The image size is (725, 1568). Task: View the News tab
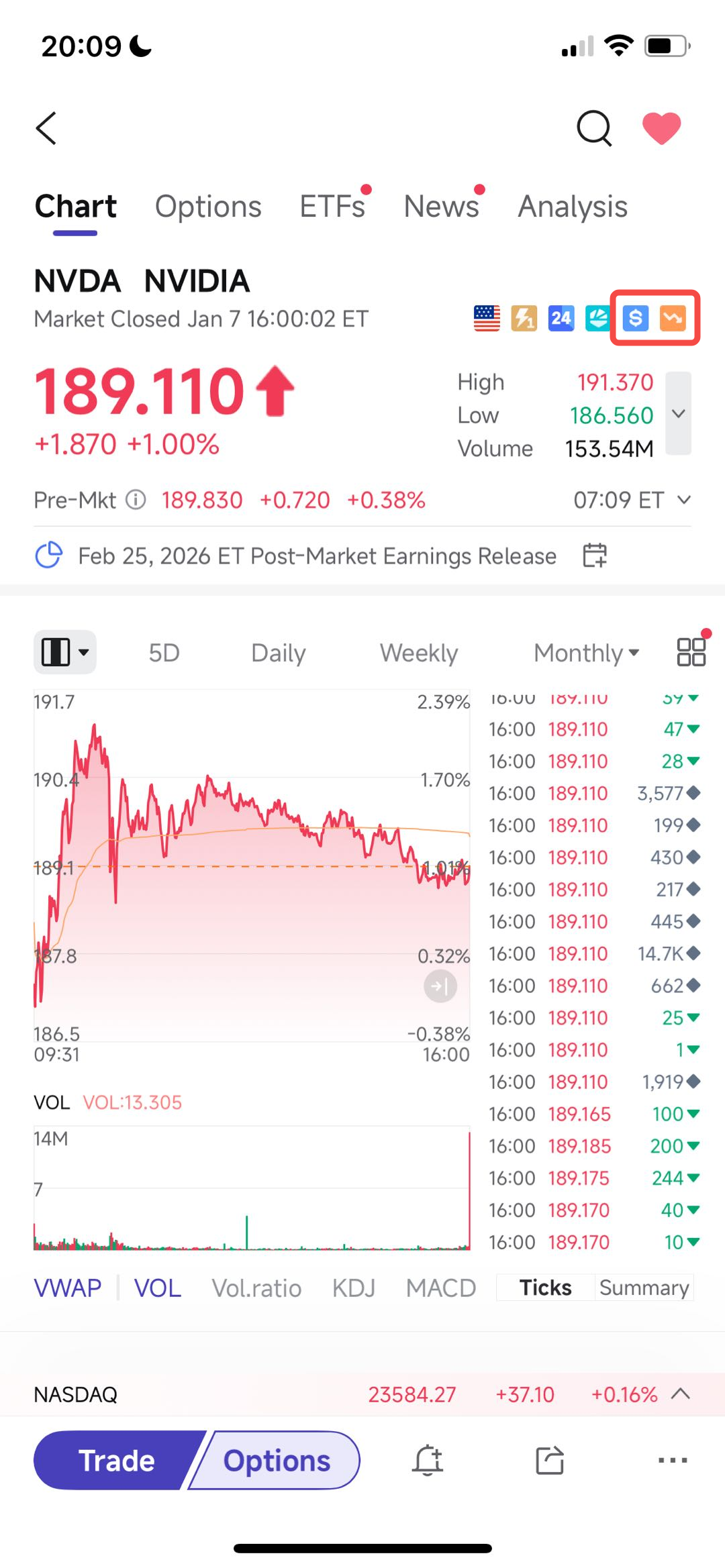[x=441, y=207]
